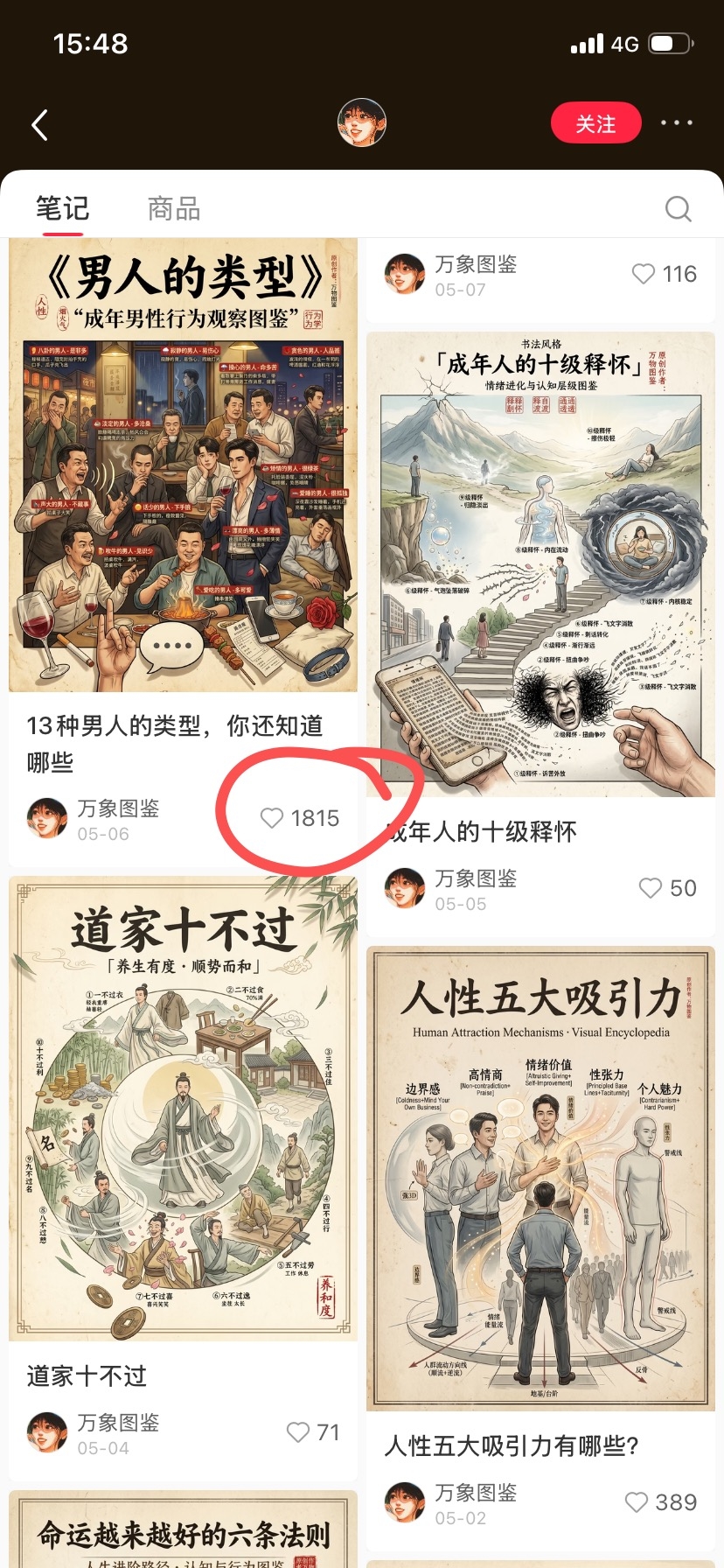Image resolution: width=724 pixels, height=1568 pixels.
Task: Open the 命运越来越好的六条法则 note
Action: tap(183, 1529)
